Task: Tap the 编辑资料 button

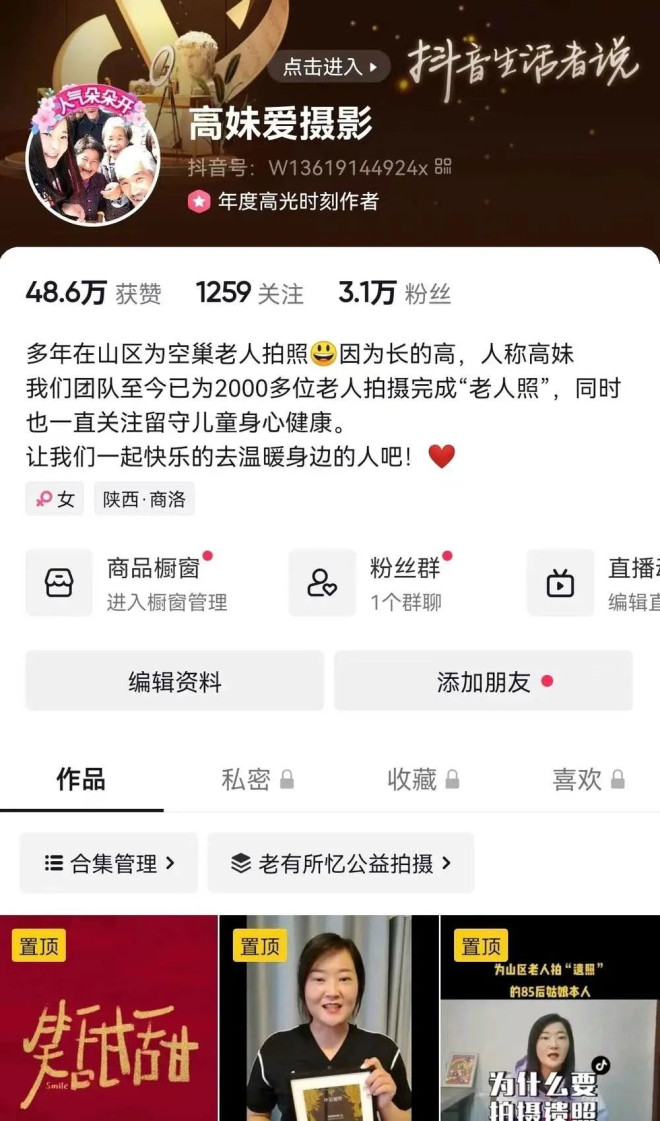Action: click(x=175, y=681)
